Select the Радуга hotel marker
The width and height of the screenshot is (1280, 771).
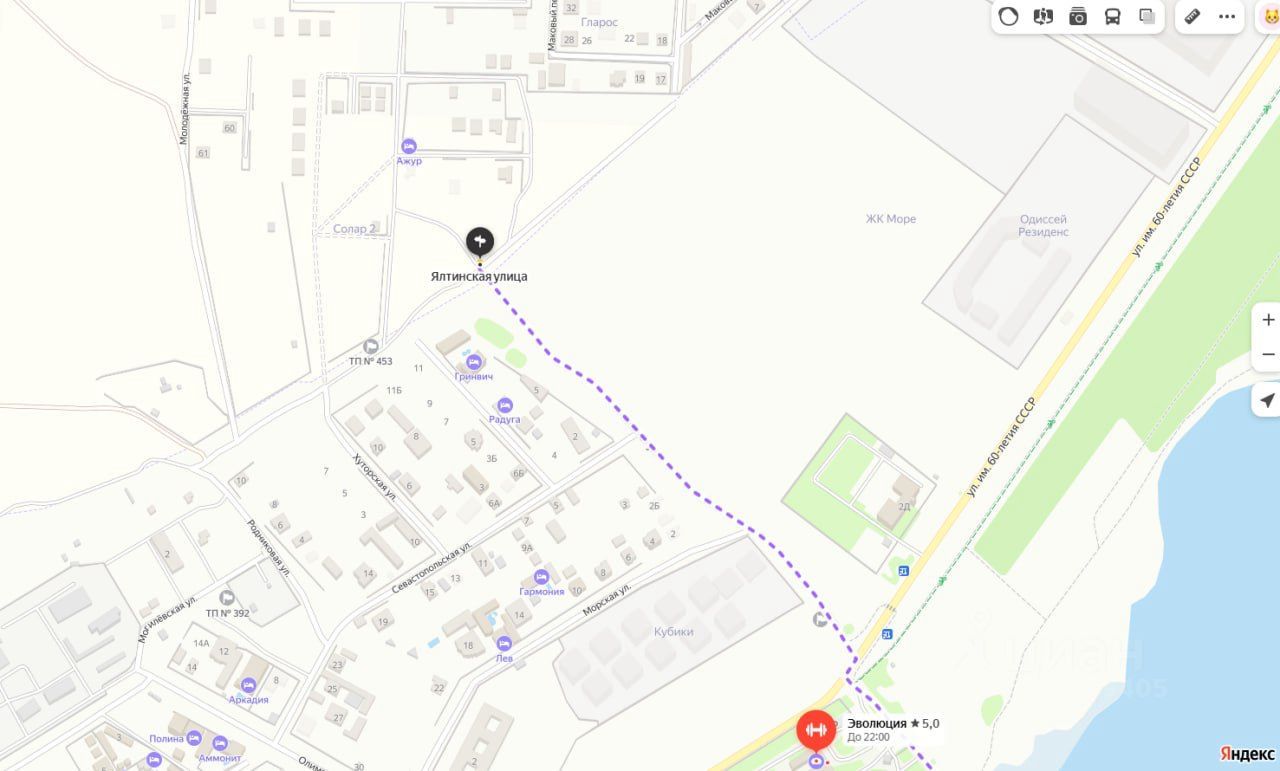505,405
